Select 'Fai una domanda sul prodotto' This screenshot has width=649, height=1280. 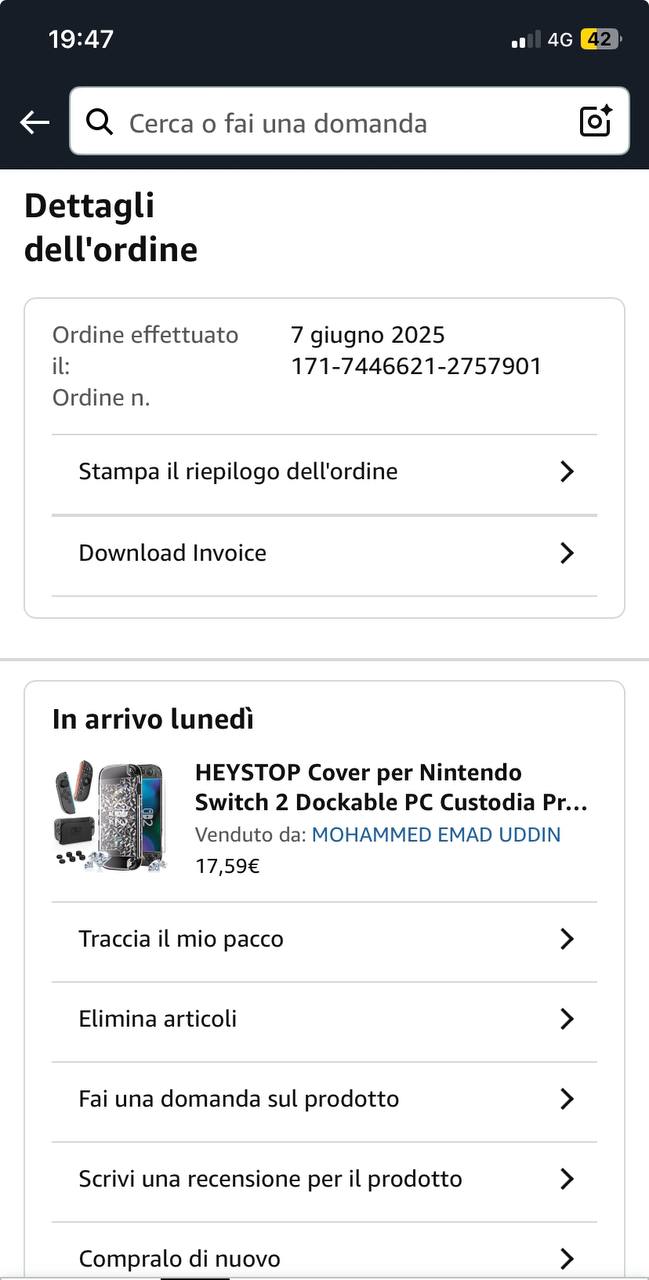click(x=324, y=1099)
